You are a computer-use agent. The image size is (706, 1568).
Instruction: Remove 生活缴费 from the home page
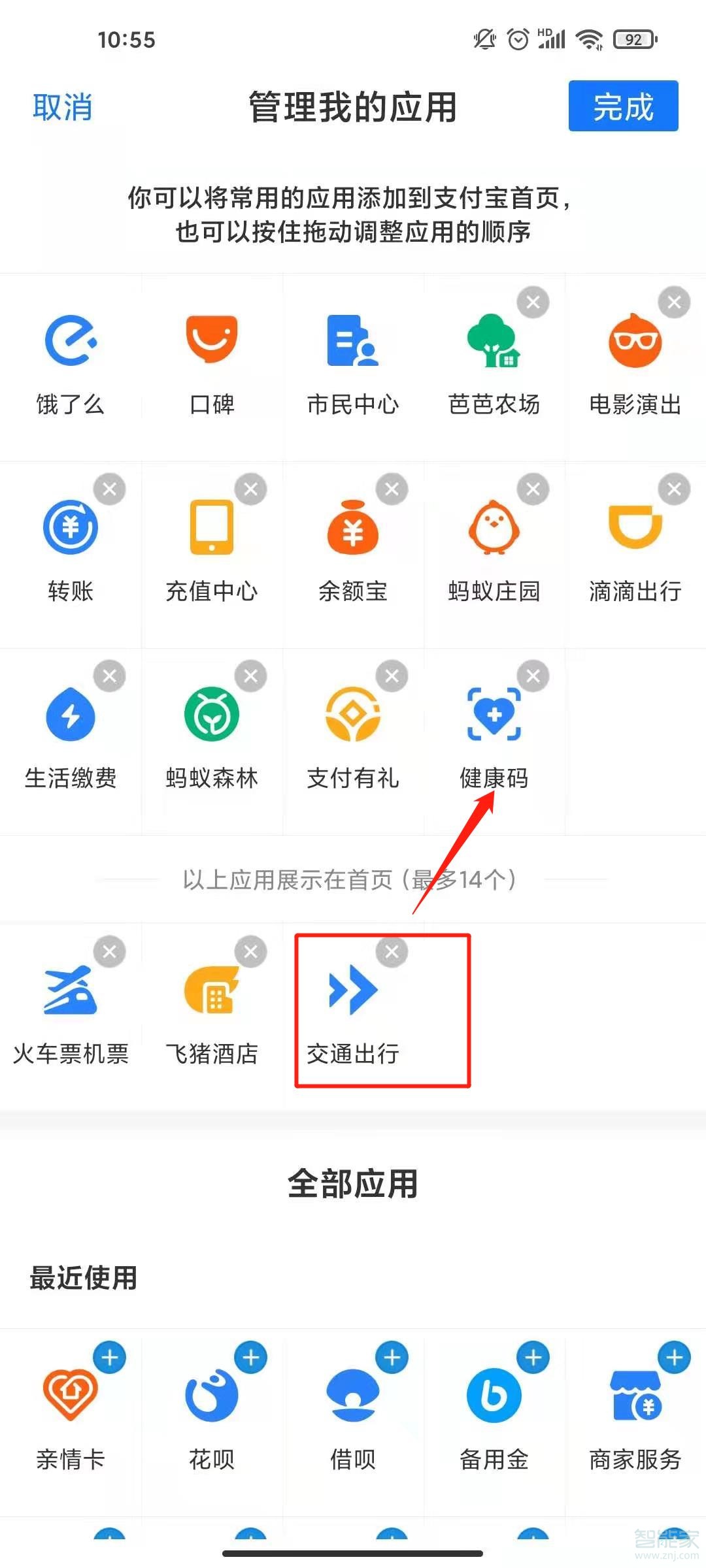tap(110, 676)
